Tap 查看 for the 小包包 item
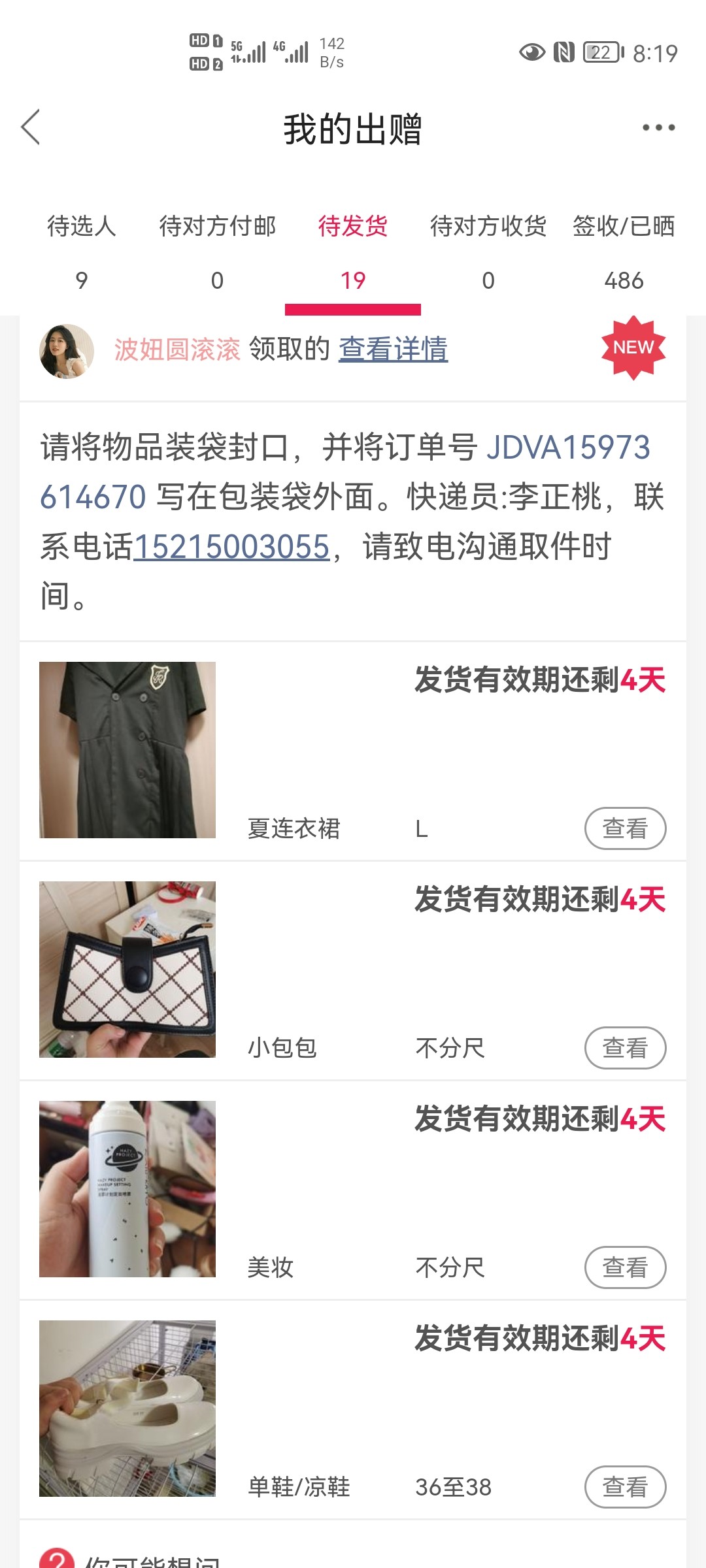This screenshot has width=706, height=1568. click(625, 1048)
